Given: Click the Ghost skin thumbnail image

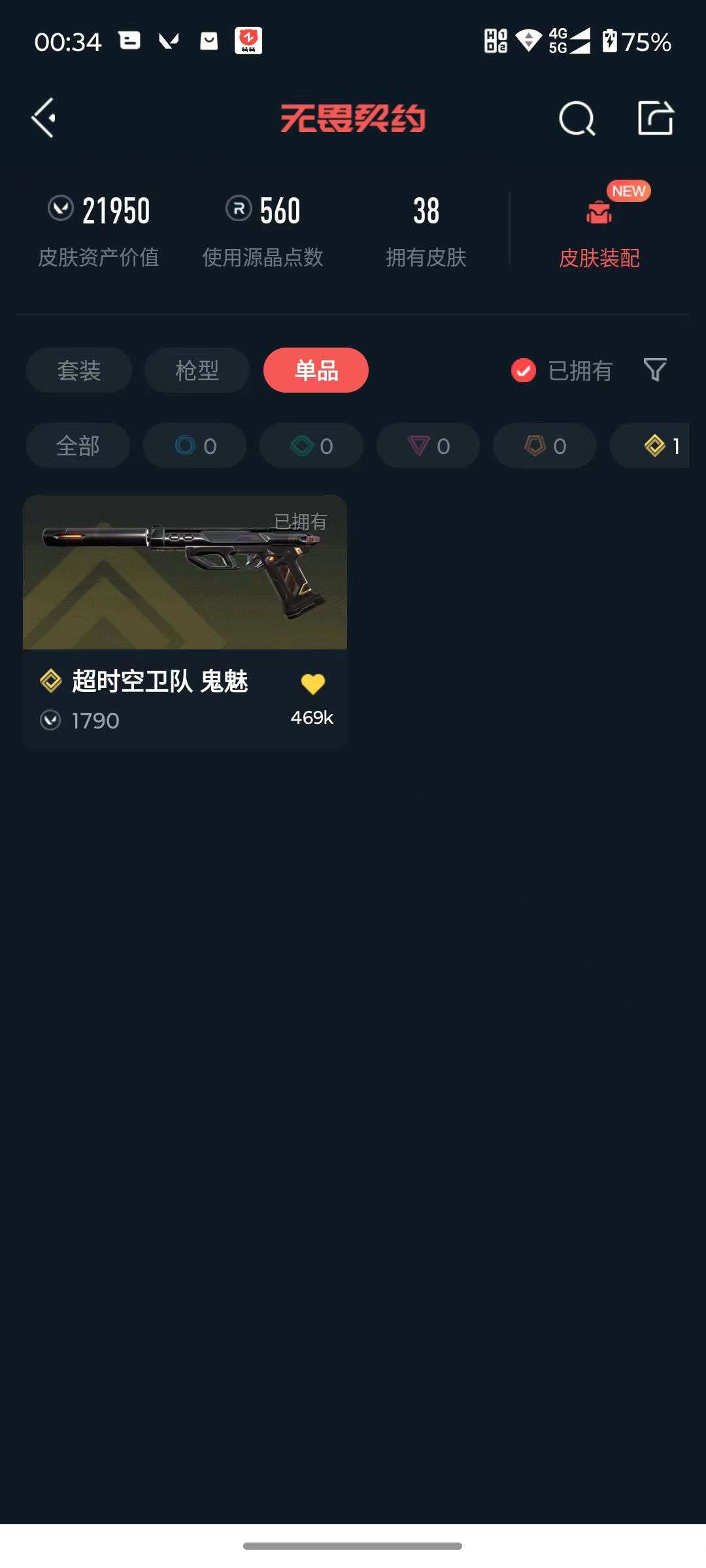Looking at the screenshot, I should (186, 574).
